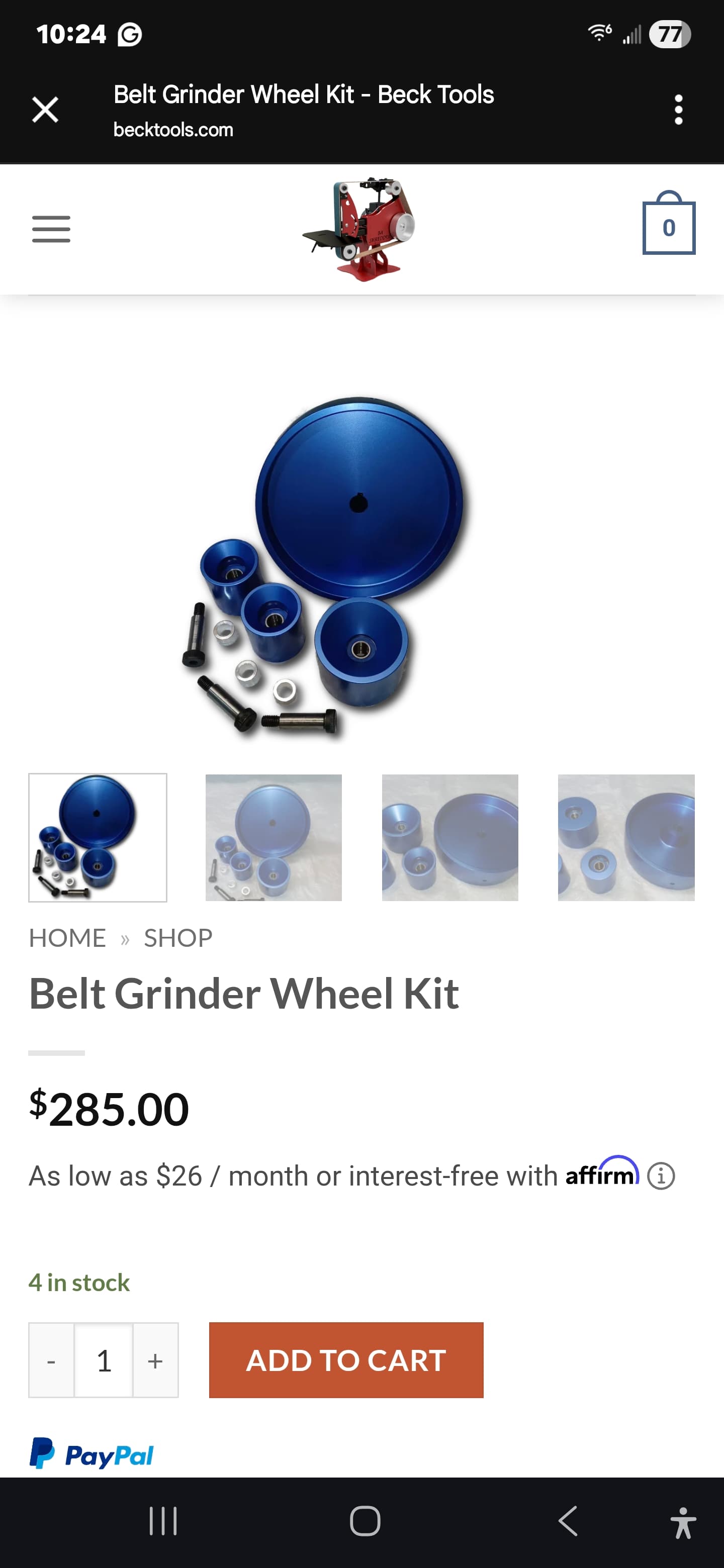This screenshot has width=724, height=1568.
Task: Increase quantity with plus button
Action: (155, 1360)
